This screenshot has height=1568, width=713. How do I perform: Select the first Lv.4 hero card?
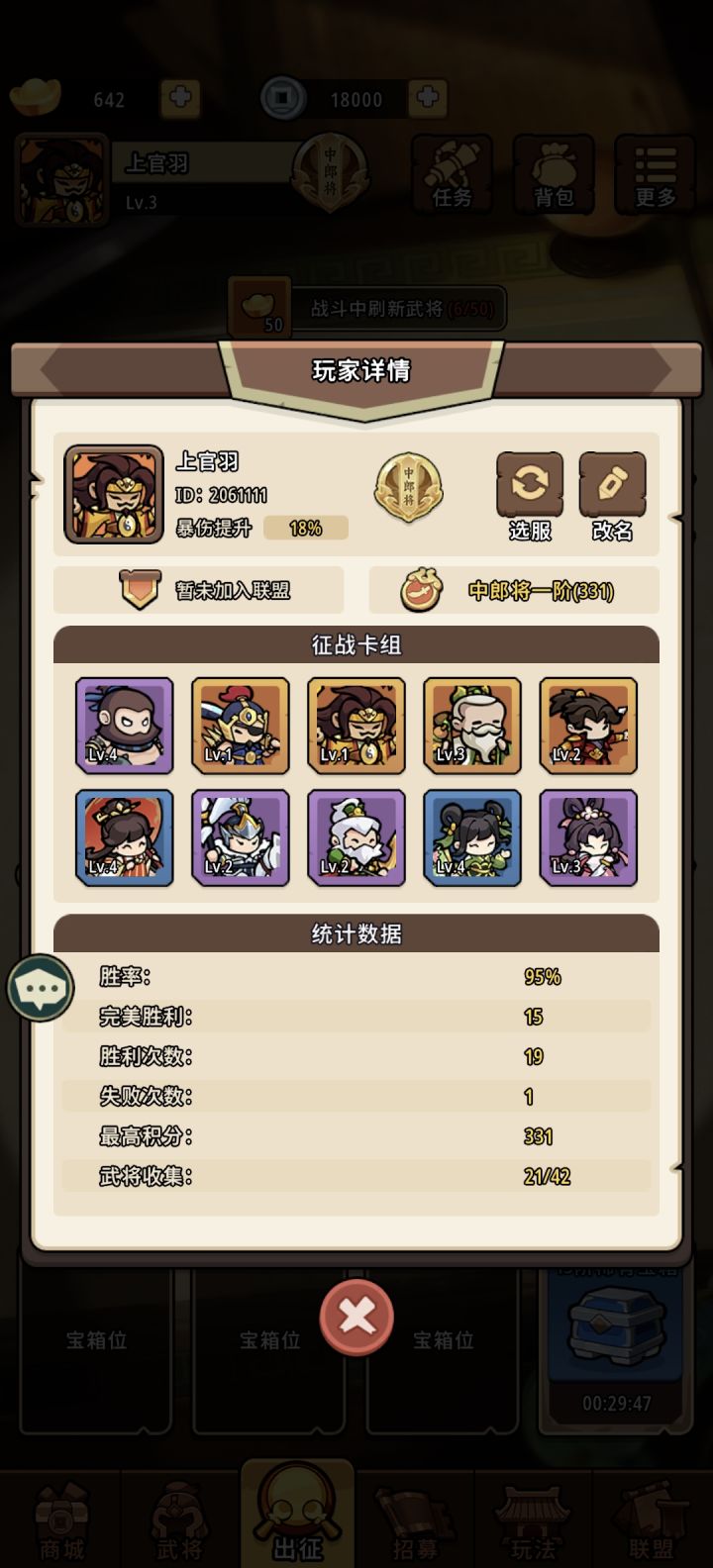click(x=125, y=726)
